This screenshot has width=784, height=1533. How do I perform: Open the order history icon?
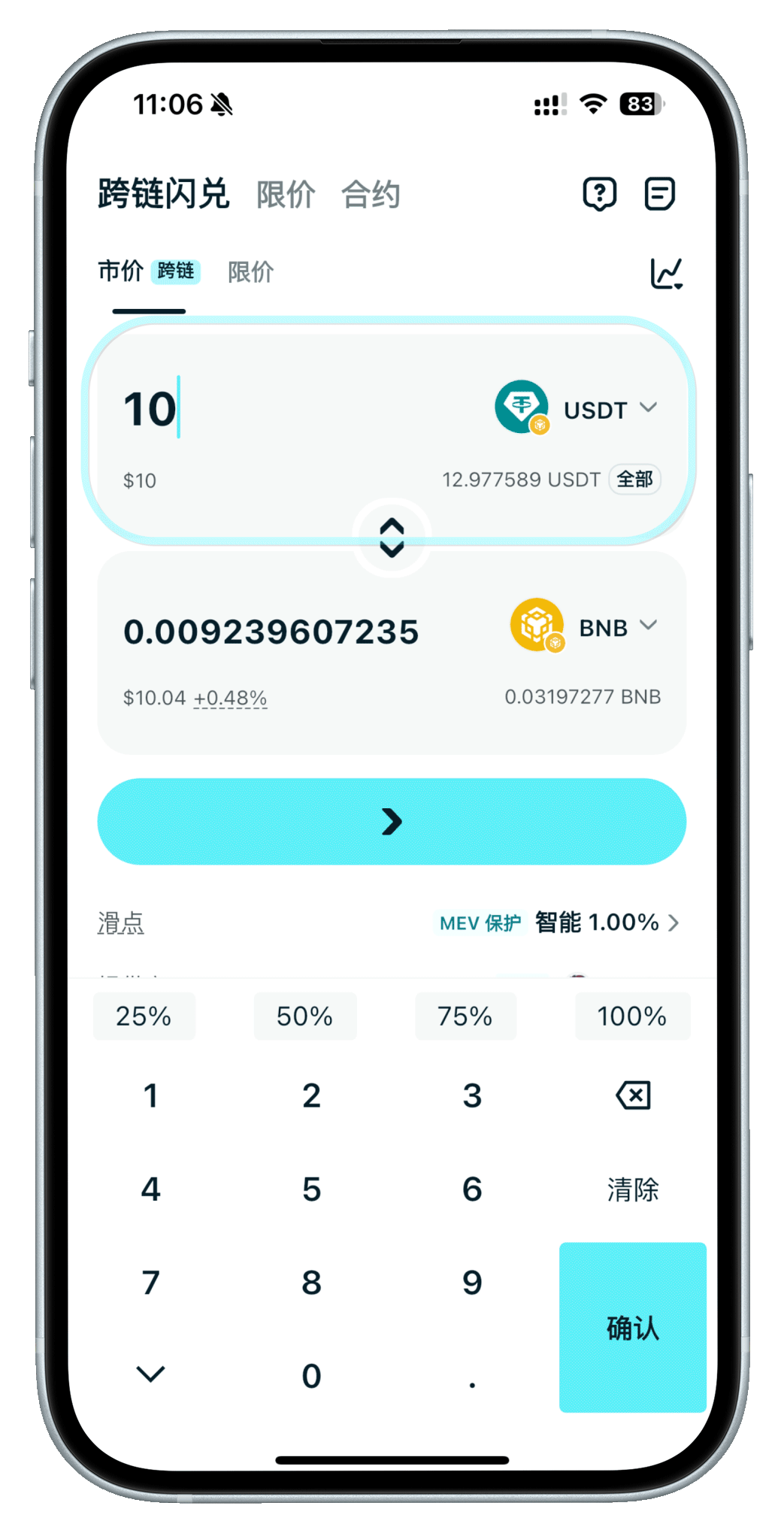659,194
